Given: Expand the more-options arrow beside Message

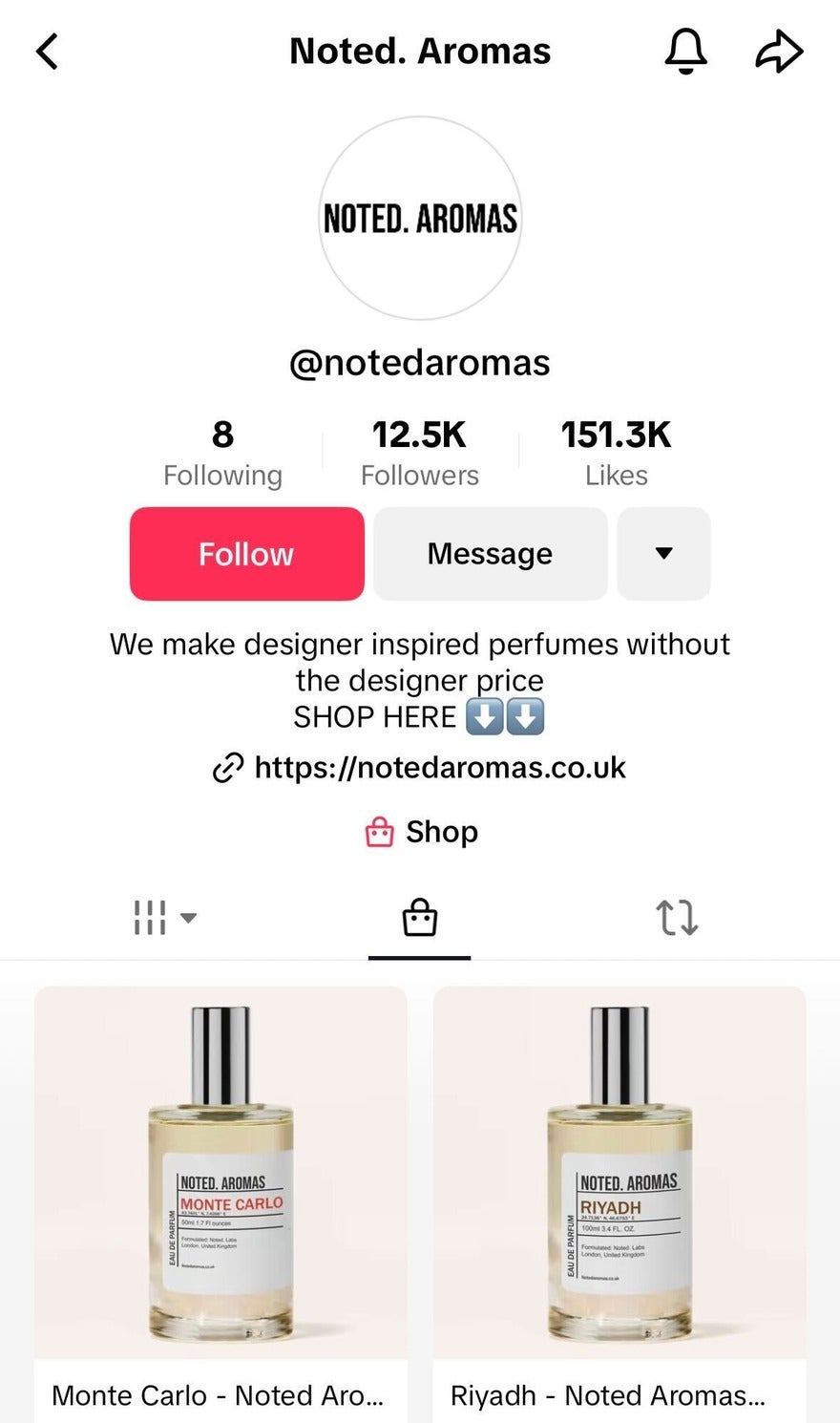Looking at the screenshot, I should (663, 554).
